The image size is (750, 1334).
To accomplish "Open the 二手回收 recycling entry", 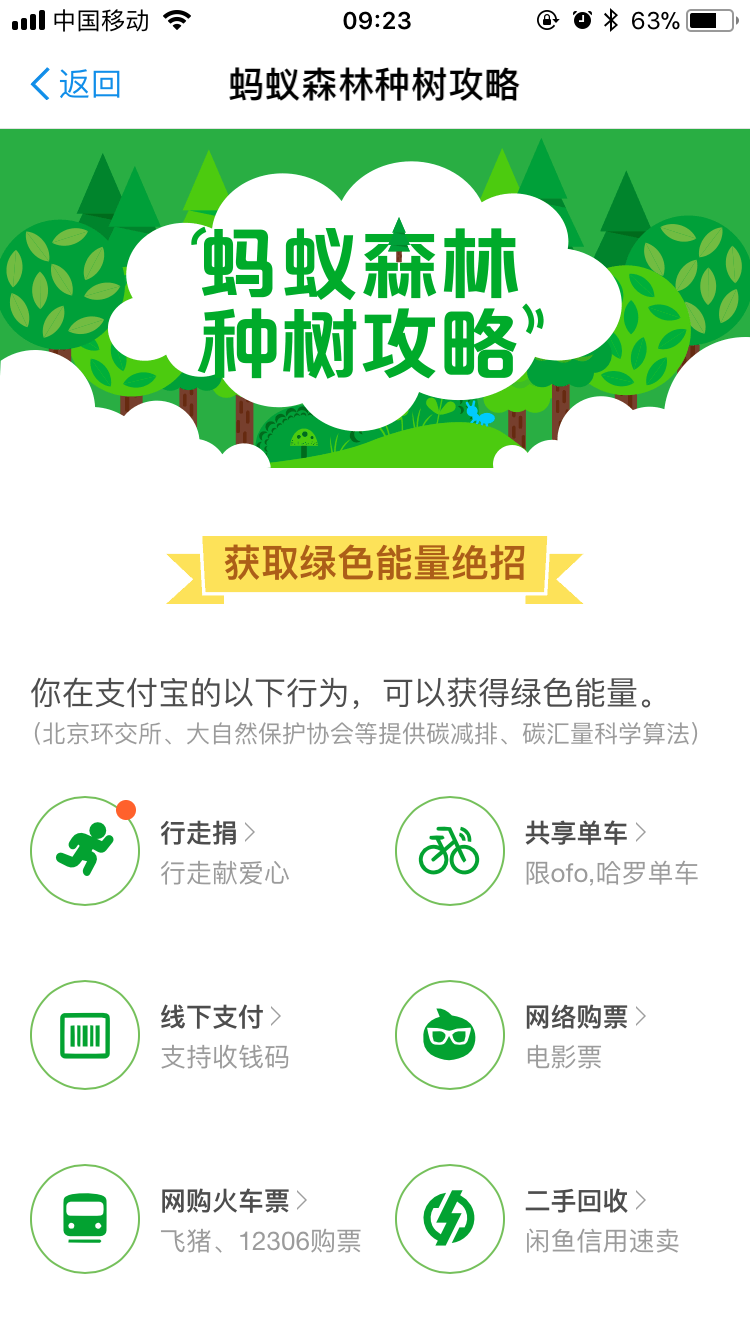I will coord(577,1201).
